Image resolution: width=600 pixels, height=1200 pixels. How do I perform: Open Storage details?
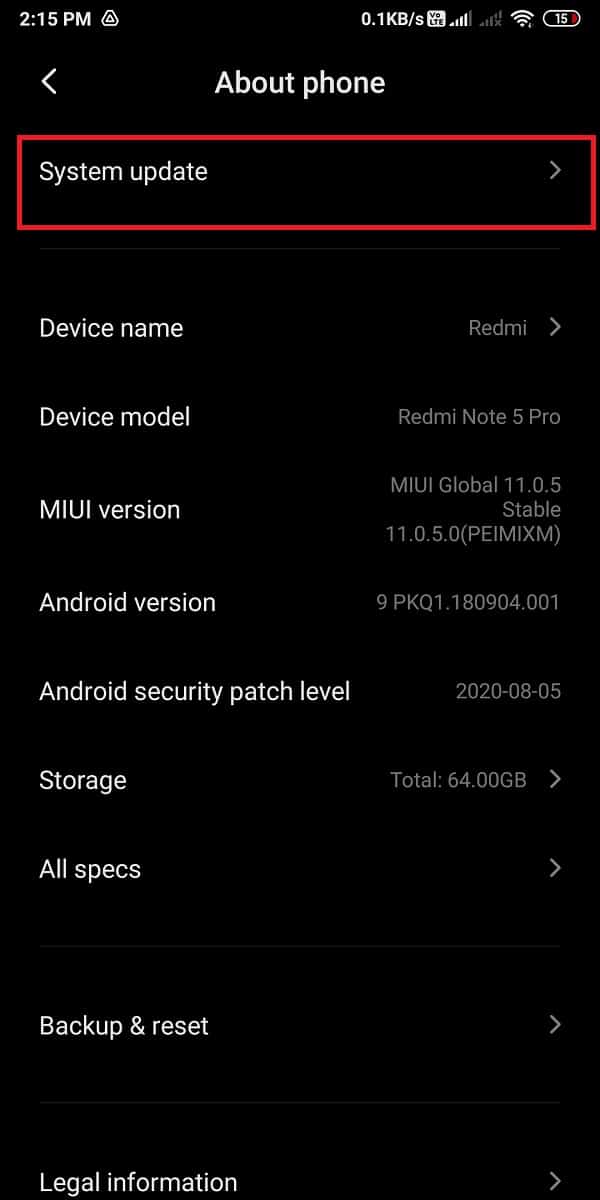coord(300,780)
